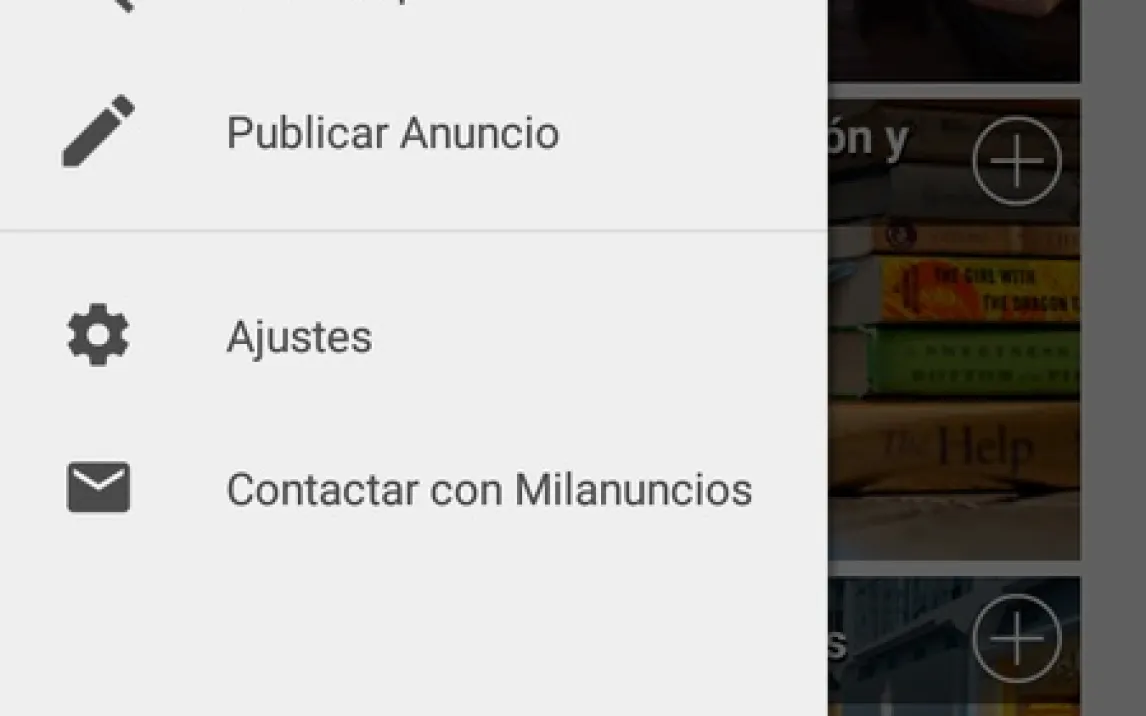
Task: Tap the plus icon on the books category
Action: tap(1016, 161)
